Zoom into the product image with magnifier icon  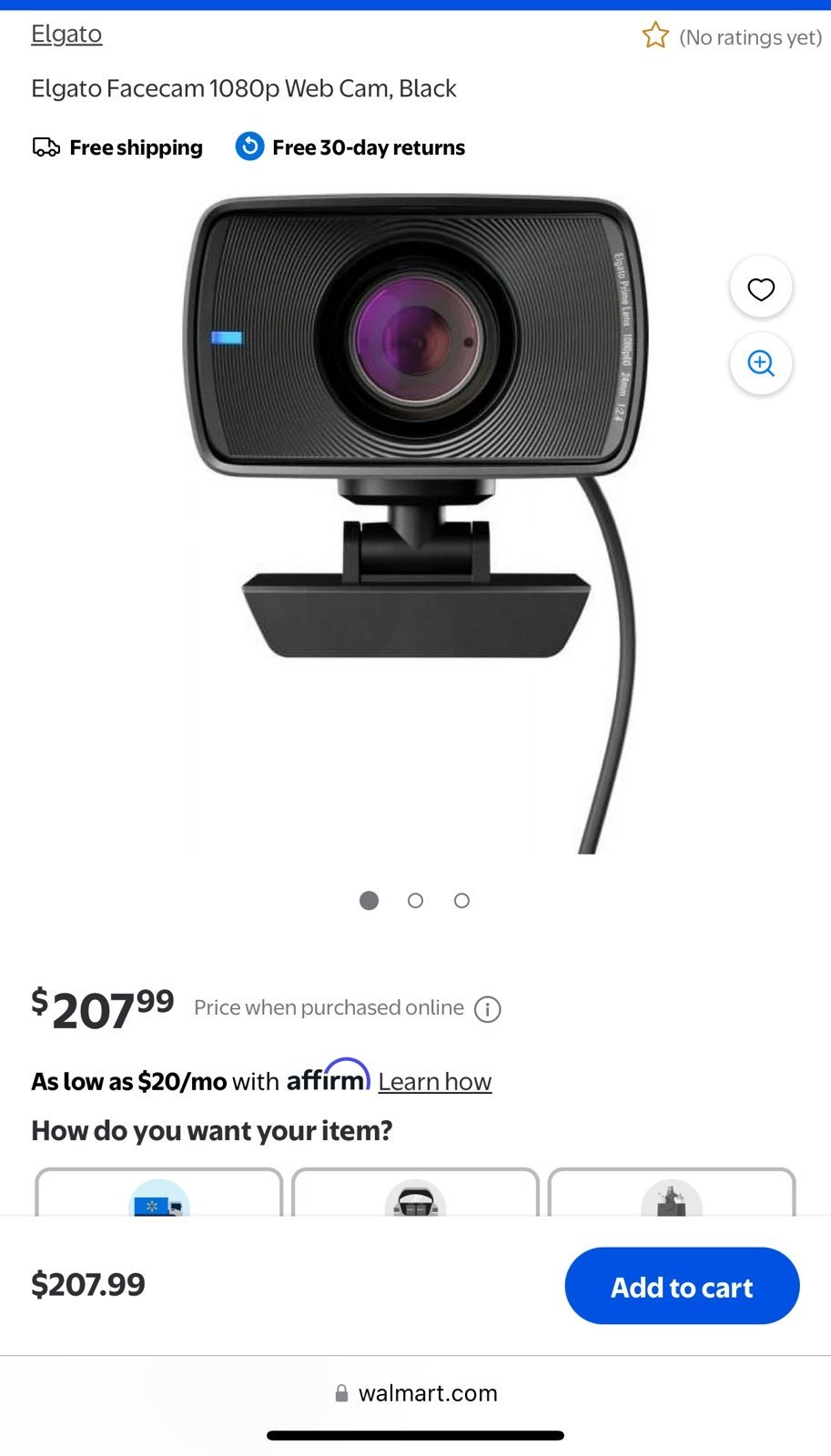[x=761, y=363]
